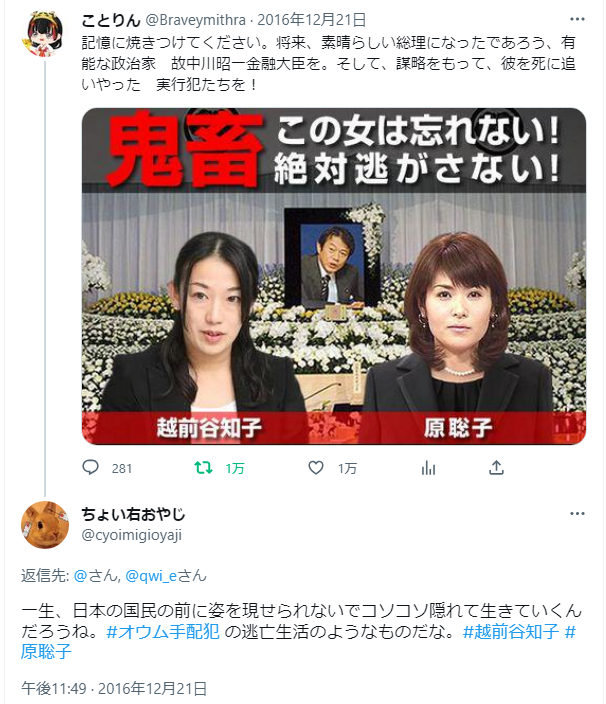Viewport: 606px width, 704px height.
Task: Like ことりん's tweet
Action: point(316,467)
